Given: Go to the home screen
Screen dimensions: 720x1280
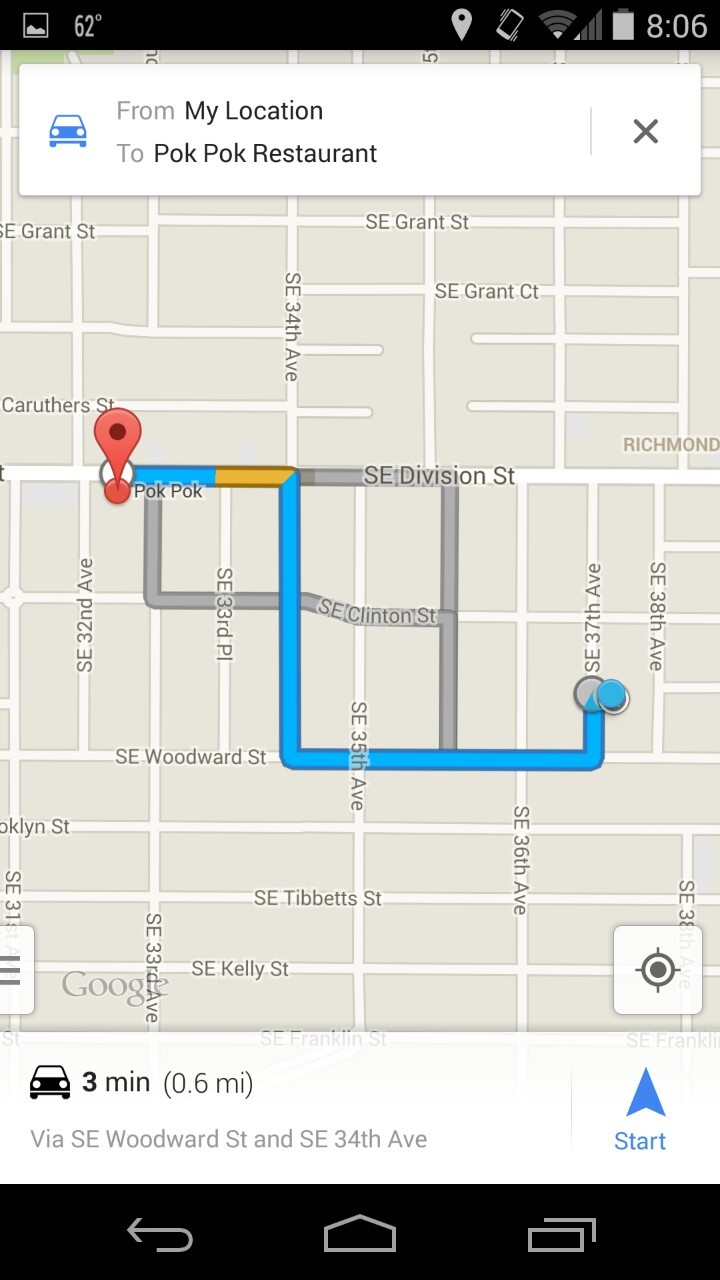Looking at the screenshot, I should pos(360,1234).
